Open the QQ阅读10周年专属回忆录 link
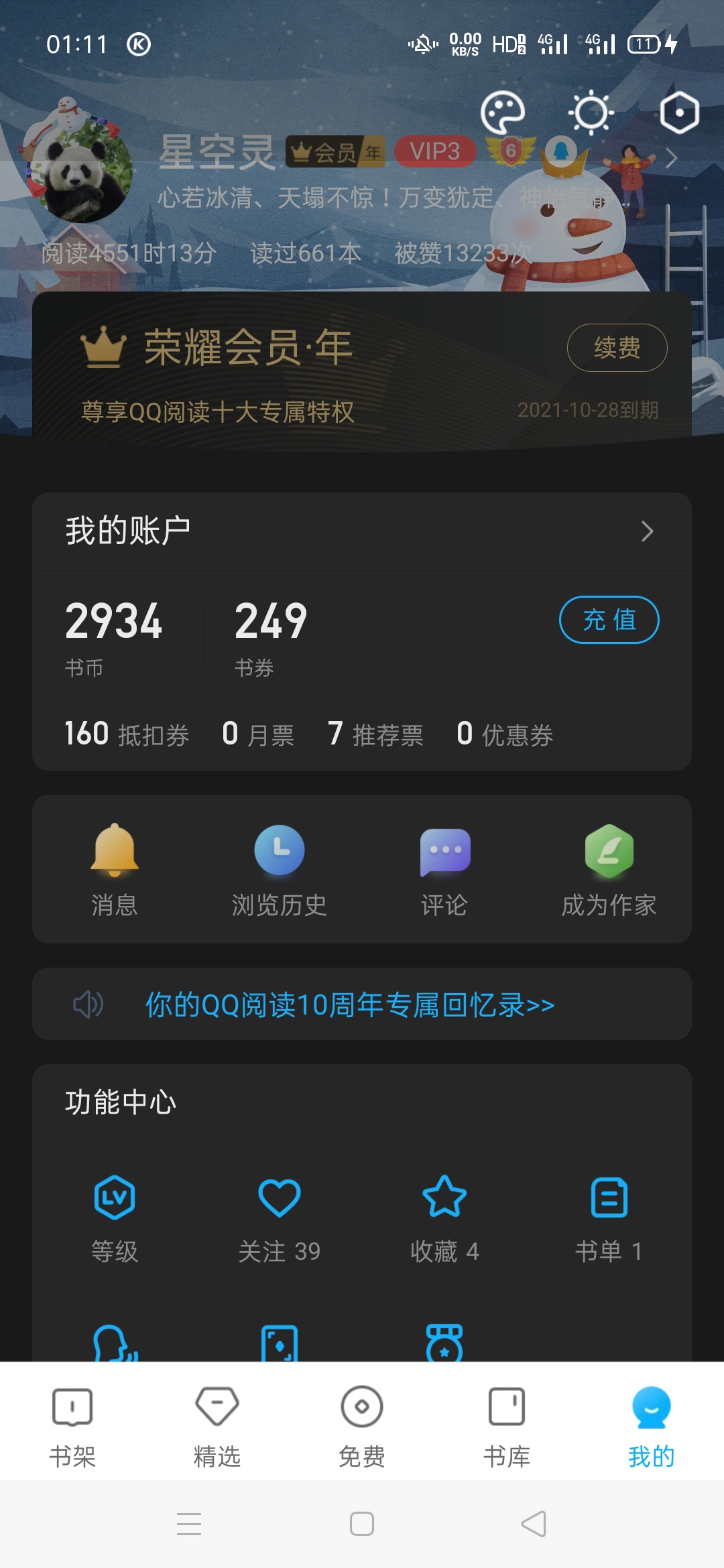 point(350,1004)
